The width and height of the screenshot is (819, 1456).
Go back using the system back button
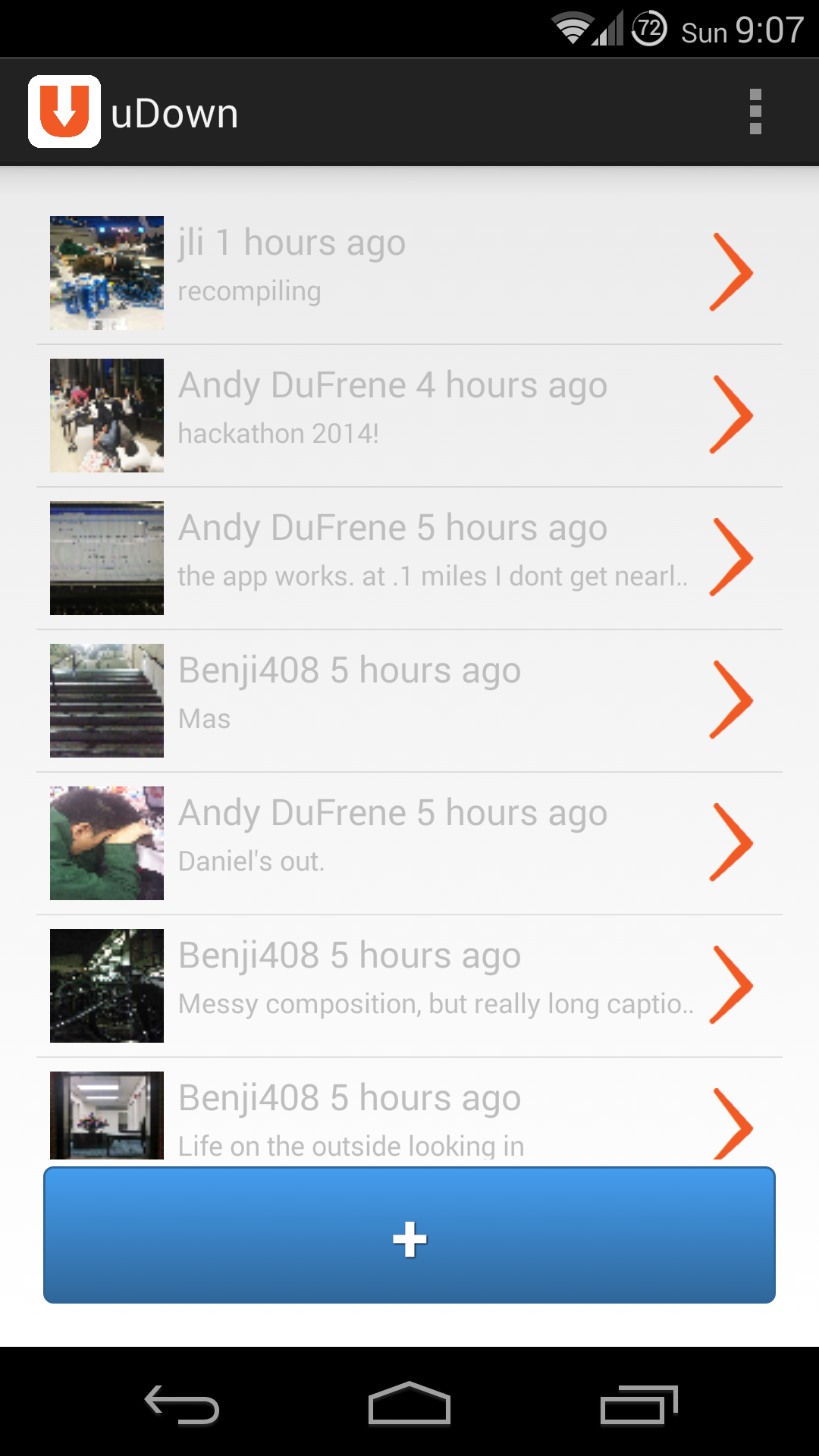(x=182, y=1404)
